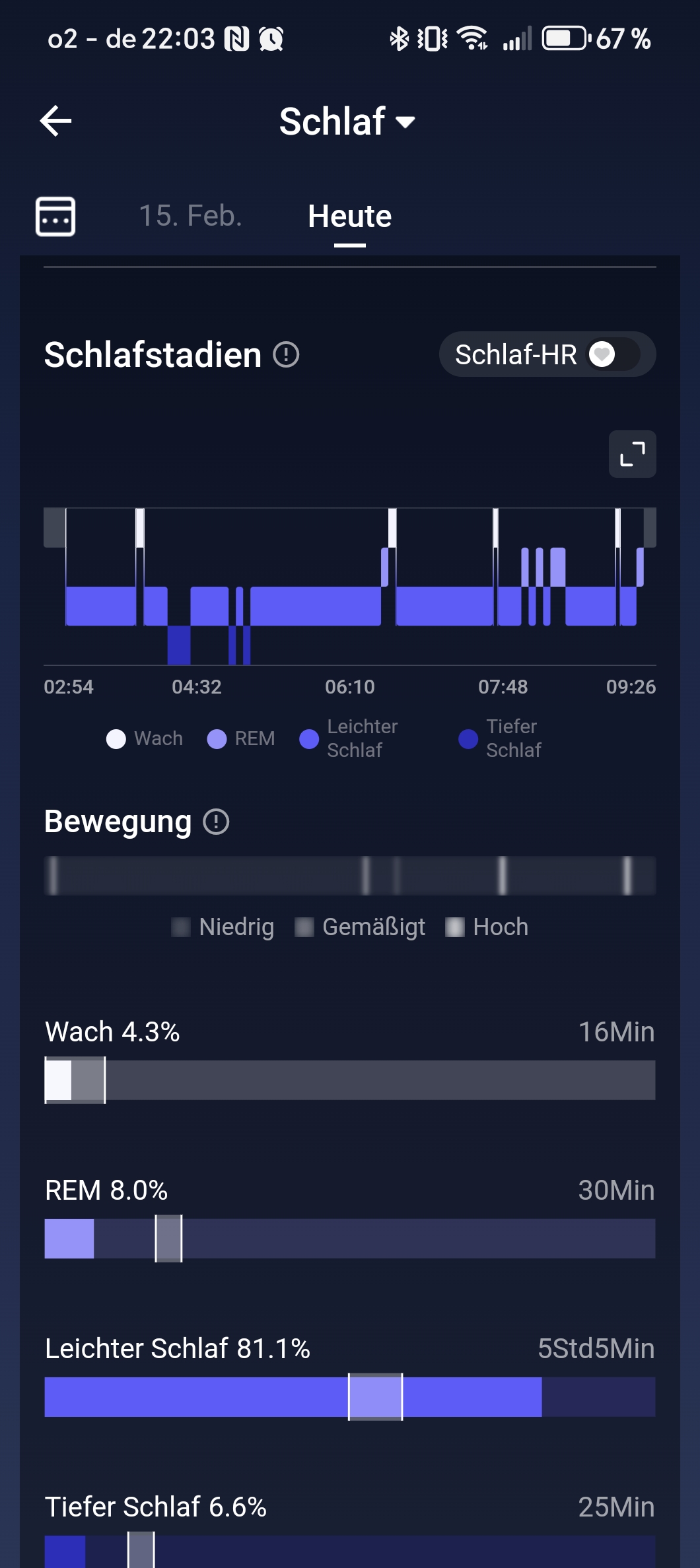Screen dimensions: 700x1568
Task: Switch to the 15. Feb. tab
Action: coord(190,216)
